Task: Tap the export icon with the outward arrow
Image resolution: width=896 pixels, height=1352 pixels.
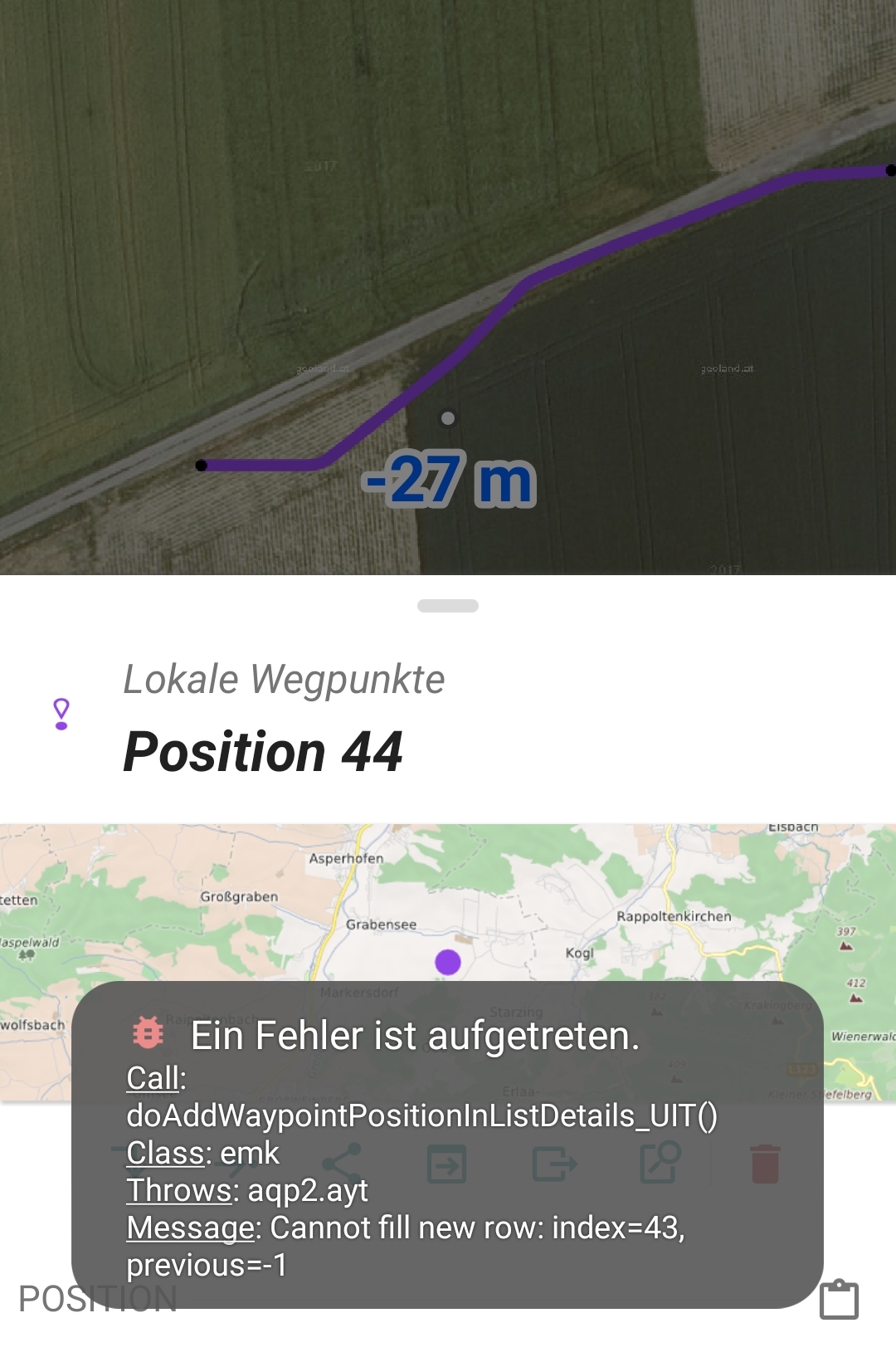Action: point(553,1164)
